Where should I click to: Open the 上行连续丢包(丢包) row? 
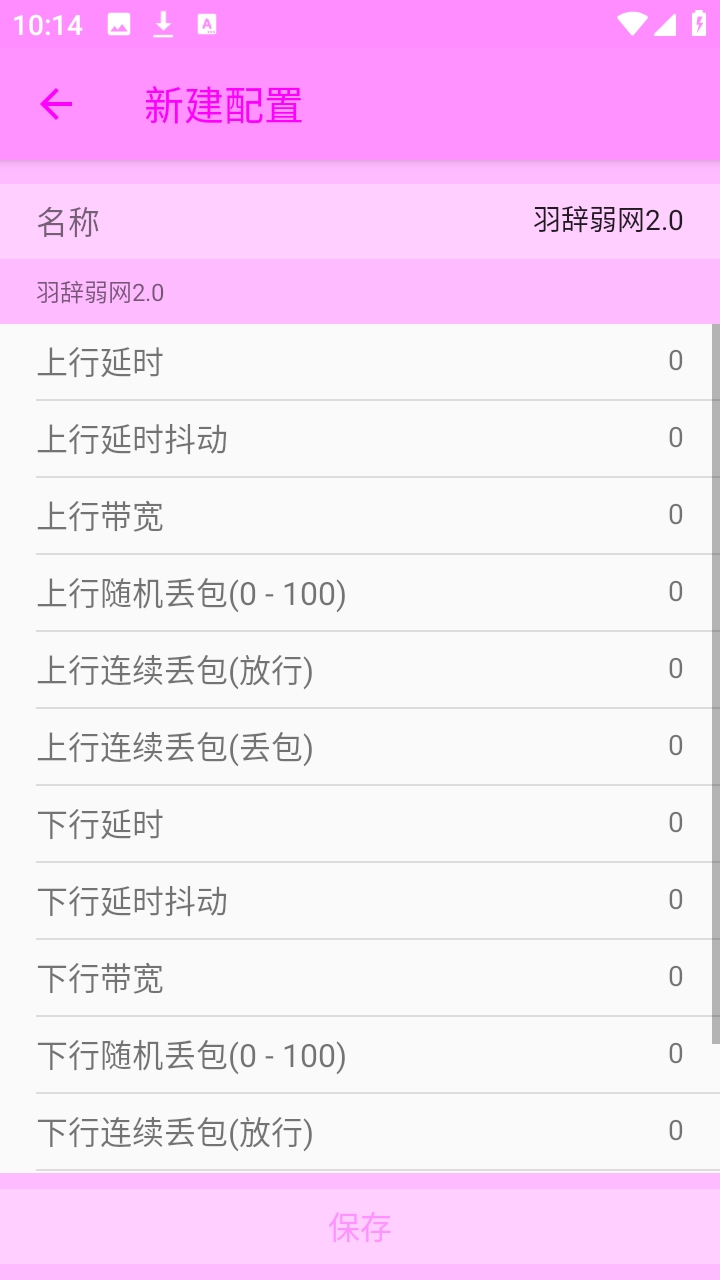tap(360, 747)
